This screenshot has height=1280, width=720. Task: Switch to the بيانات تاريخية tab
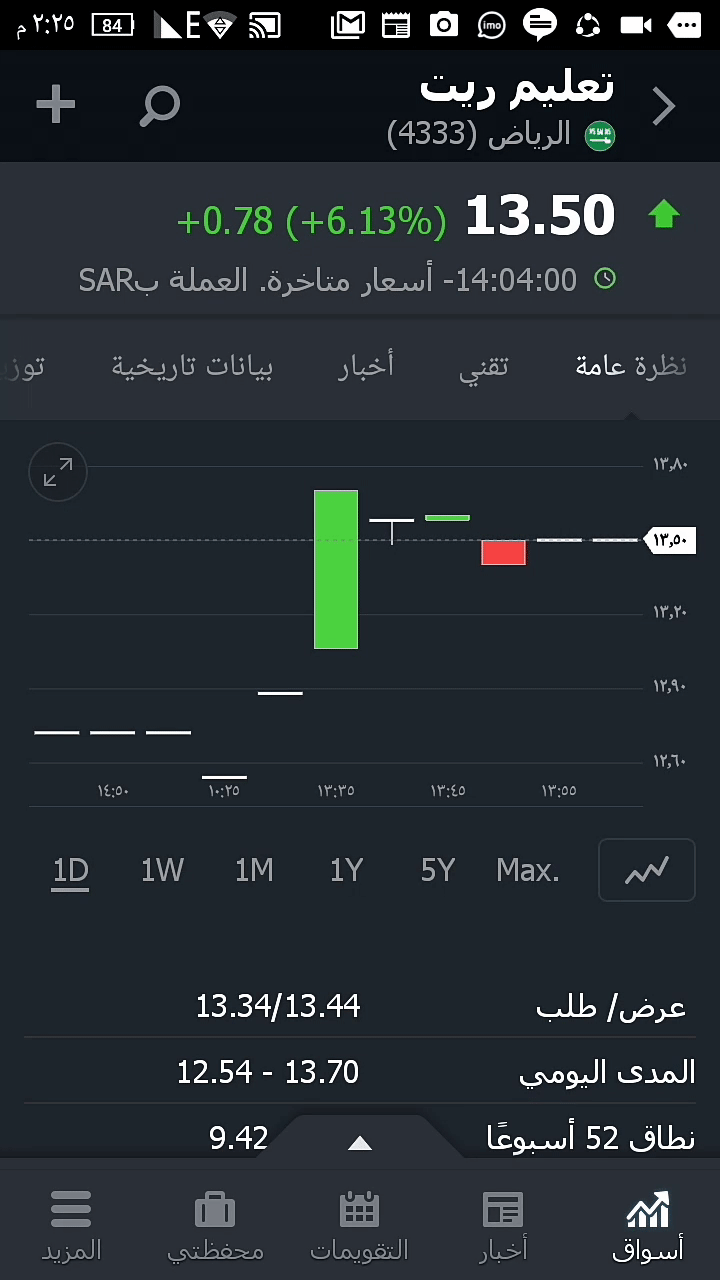[192, 367]
